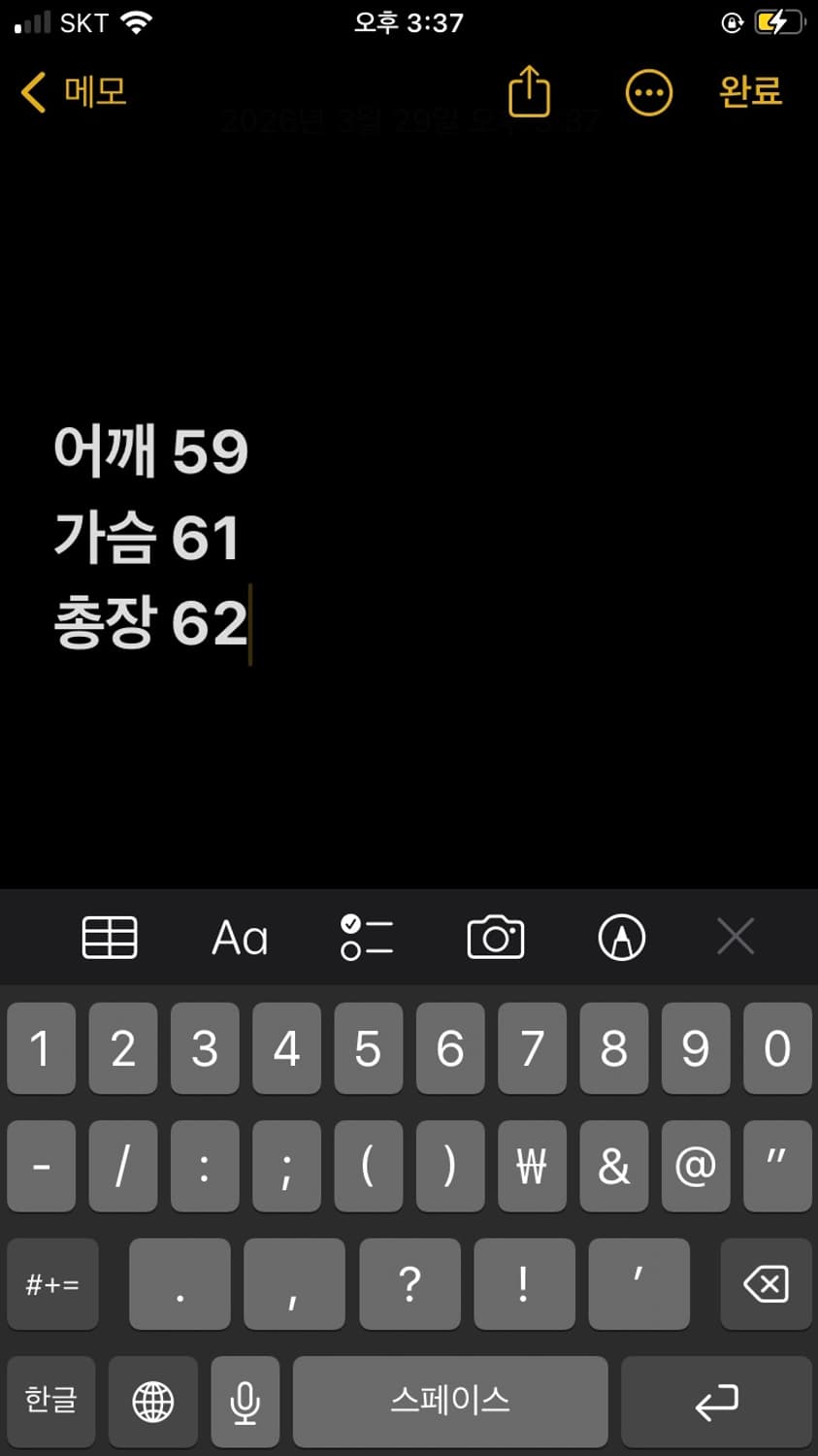Switch to more symbols with #+= key
Screen dimensions: 818x1456
[x=52, y=1283]
